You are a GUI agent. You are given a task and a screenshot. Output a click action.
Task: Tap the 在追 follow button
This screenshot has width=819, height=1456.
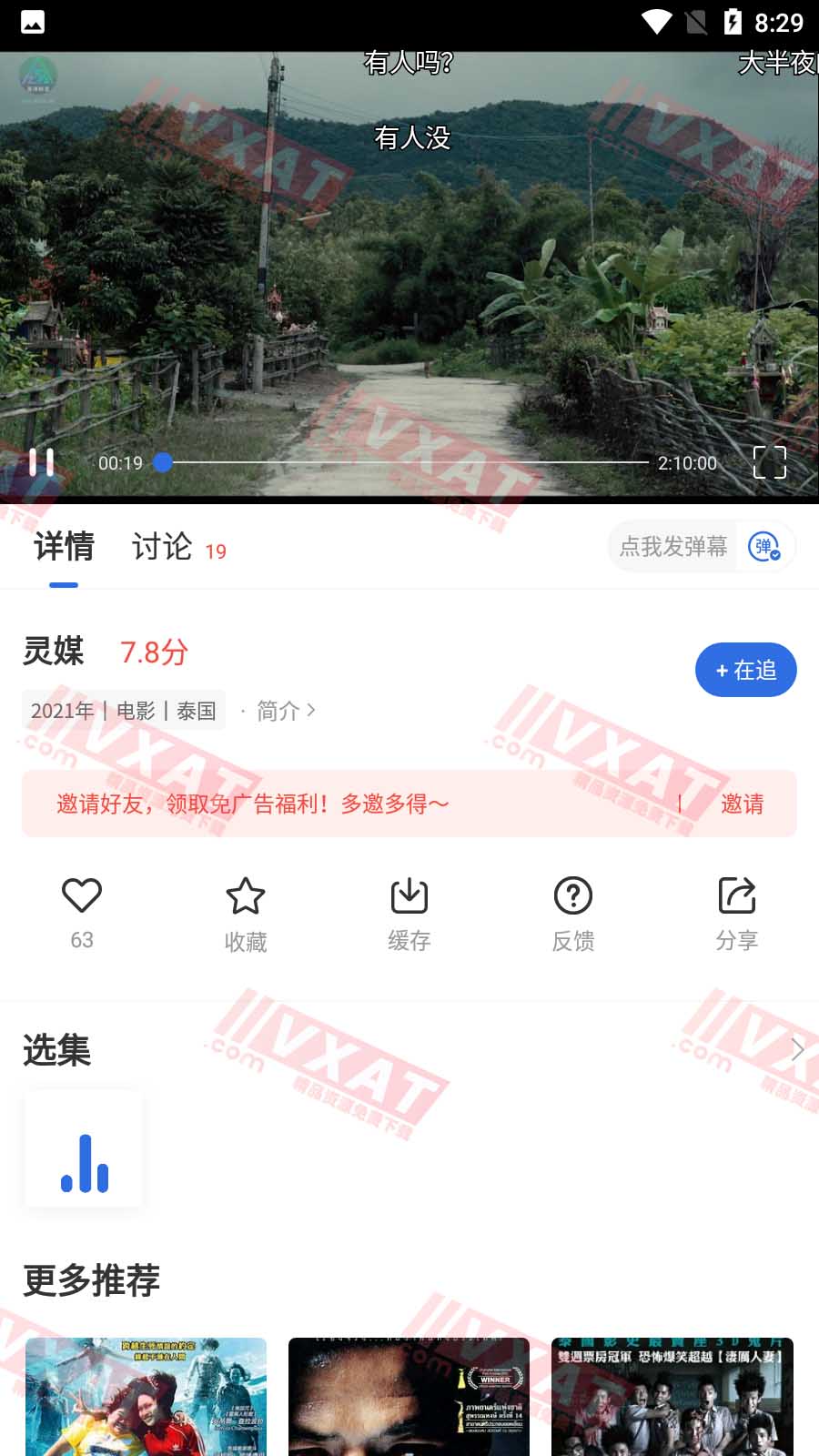point(745,671)
